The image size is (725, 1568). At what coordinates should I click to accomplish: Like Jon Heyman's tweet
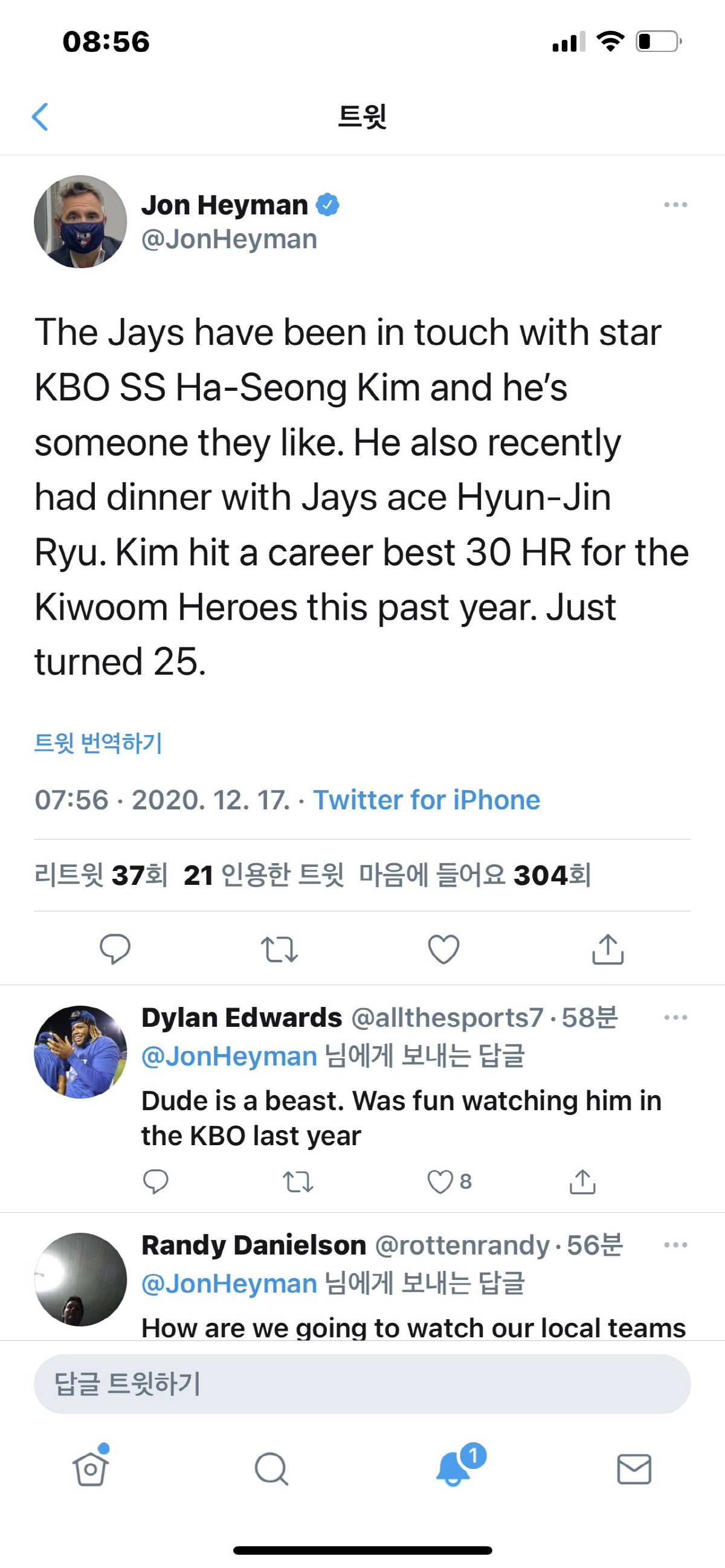(x=444, y=949)
